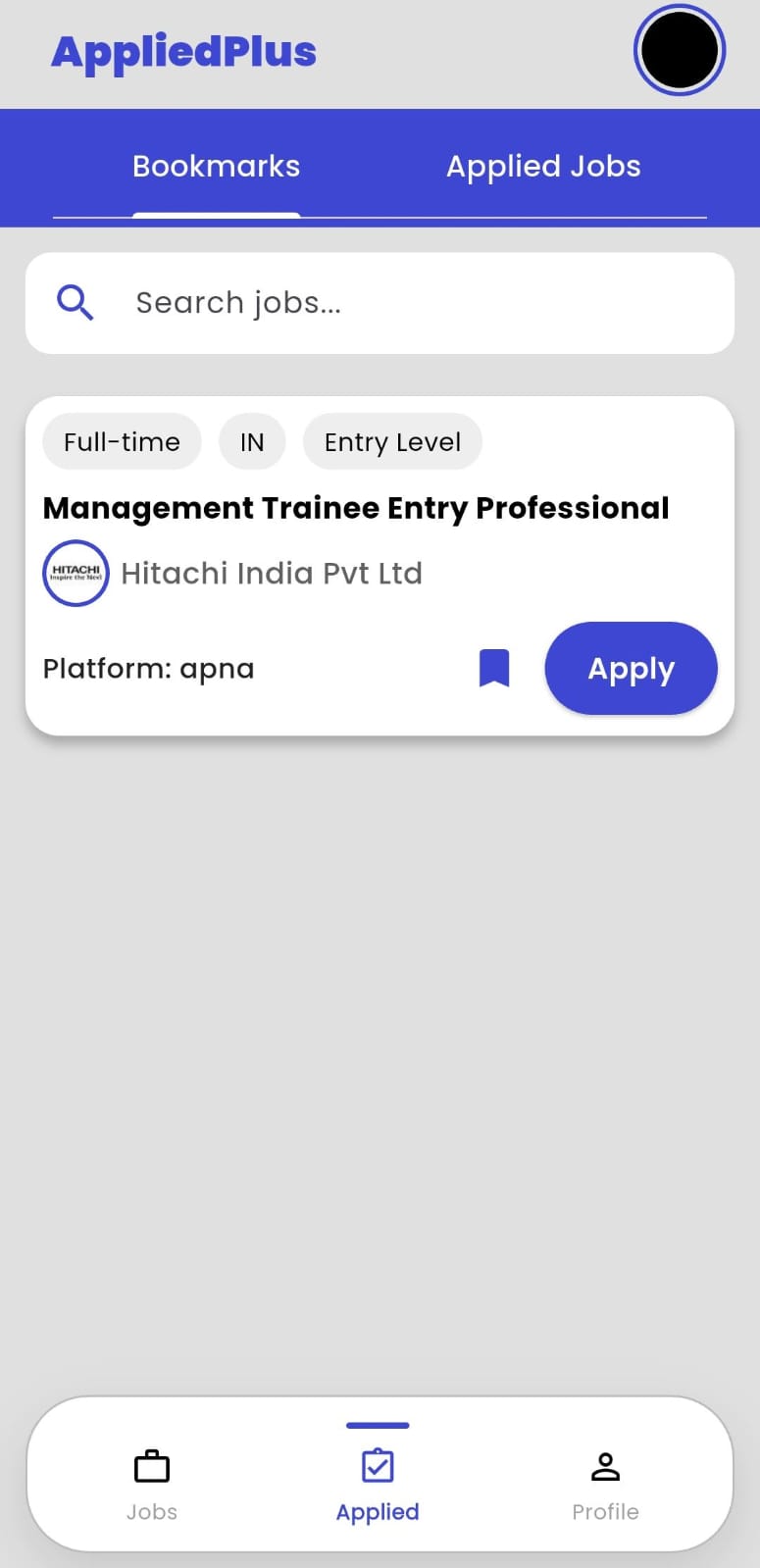Click the search magnifier icon
760x1568 pixels.
click(75, 302)
